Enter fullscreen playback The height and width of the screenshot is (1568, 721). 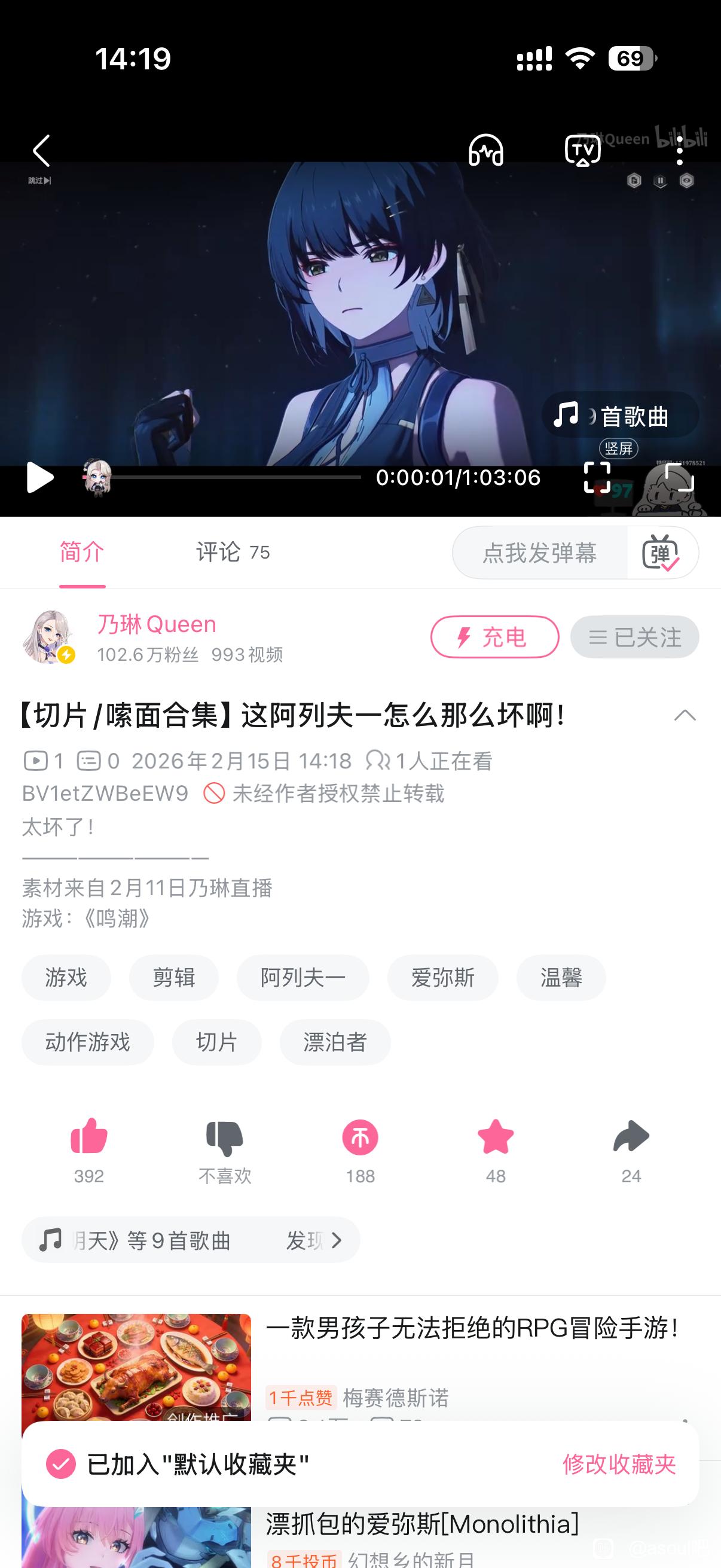click(x=679, y=478)
